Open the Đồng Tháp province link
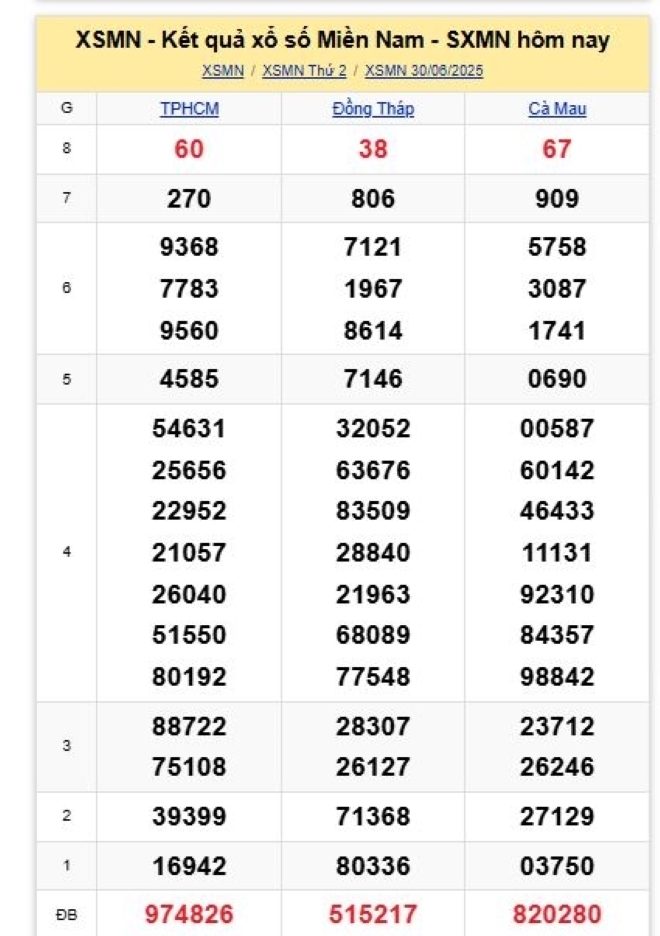Viewport: 660px width, 936px height. pyautogui.click(x=373, y=109)
